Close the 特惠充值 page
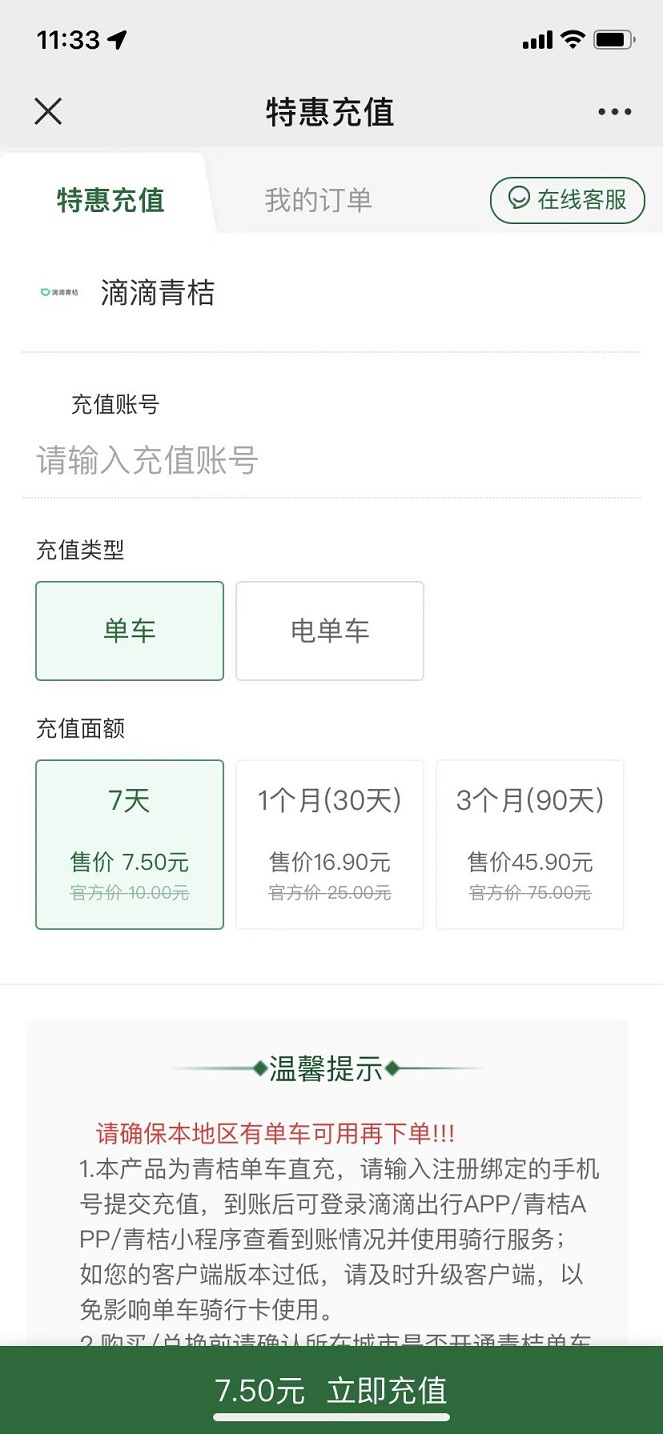This screenshot has height=1434, width=663. pos(48,111)
